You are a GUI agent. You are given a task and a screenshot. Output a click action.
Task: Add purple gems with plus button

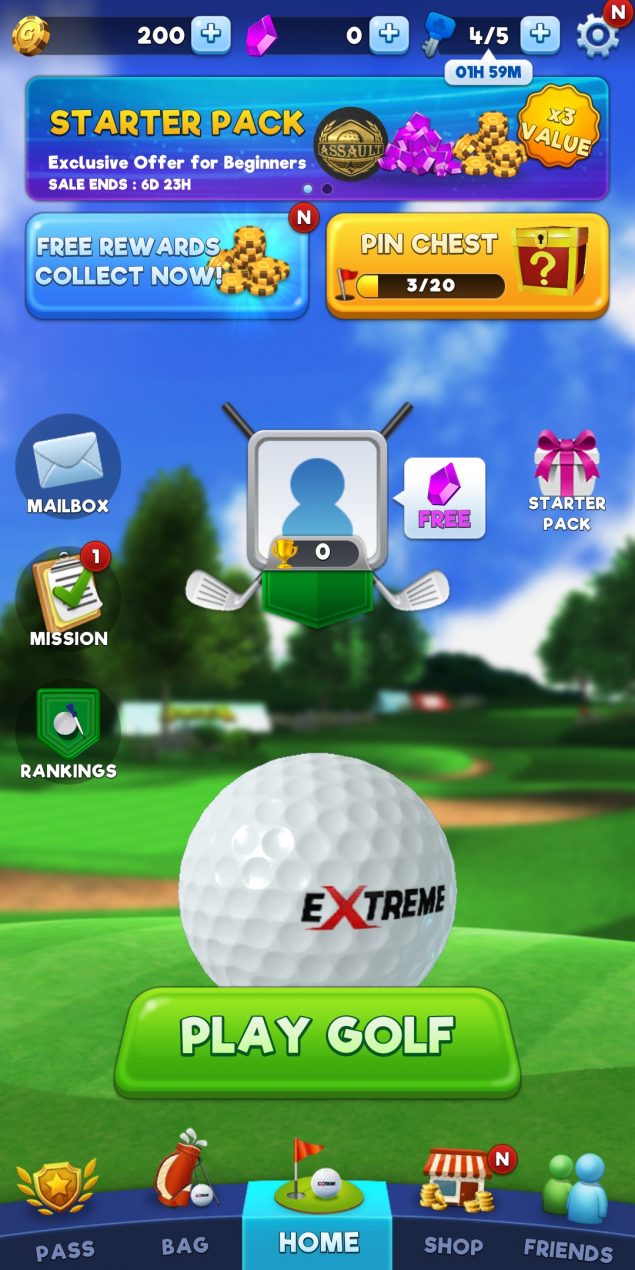click(389, 35)
